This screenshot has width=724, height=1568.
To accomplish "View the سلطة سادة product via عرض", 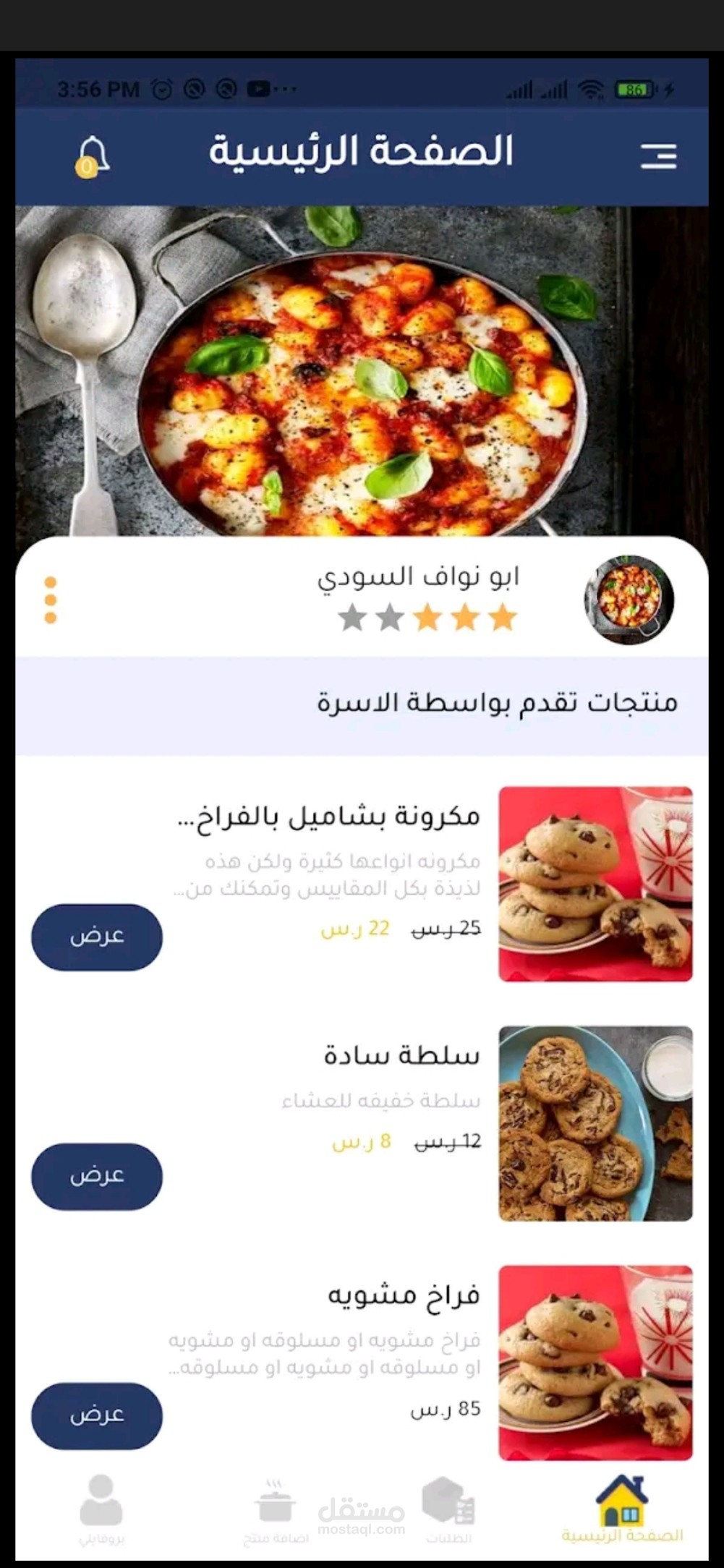I will pos(97,1176).
